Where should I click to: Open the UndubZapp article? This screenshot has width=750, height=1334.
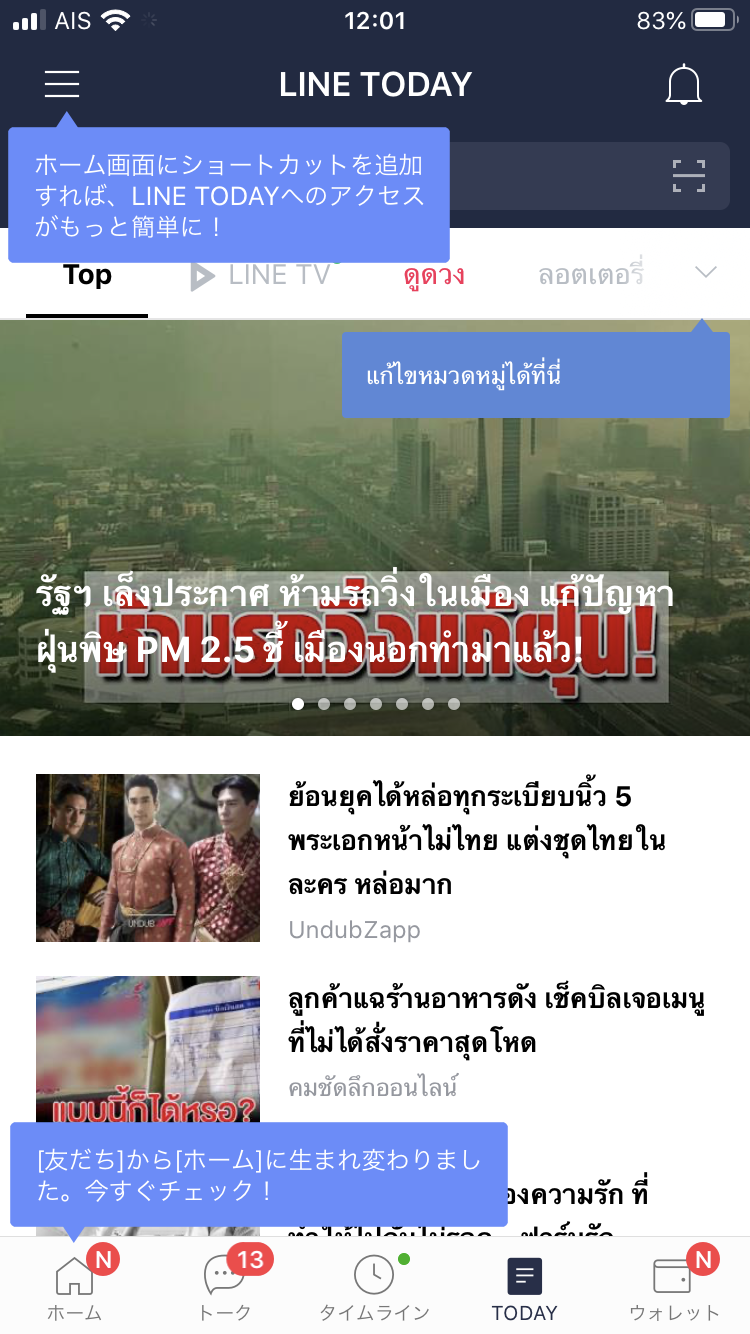[x=375, y=858]
